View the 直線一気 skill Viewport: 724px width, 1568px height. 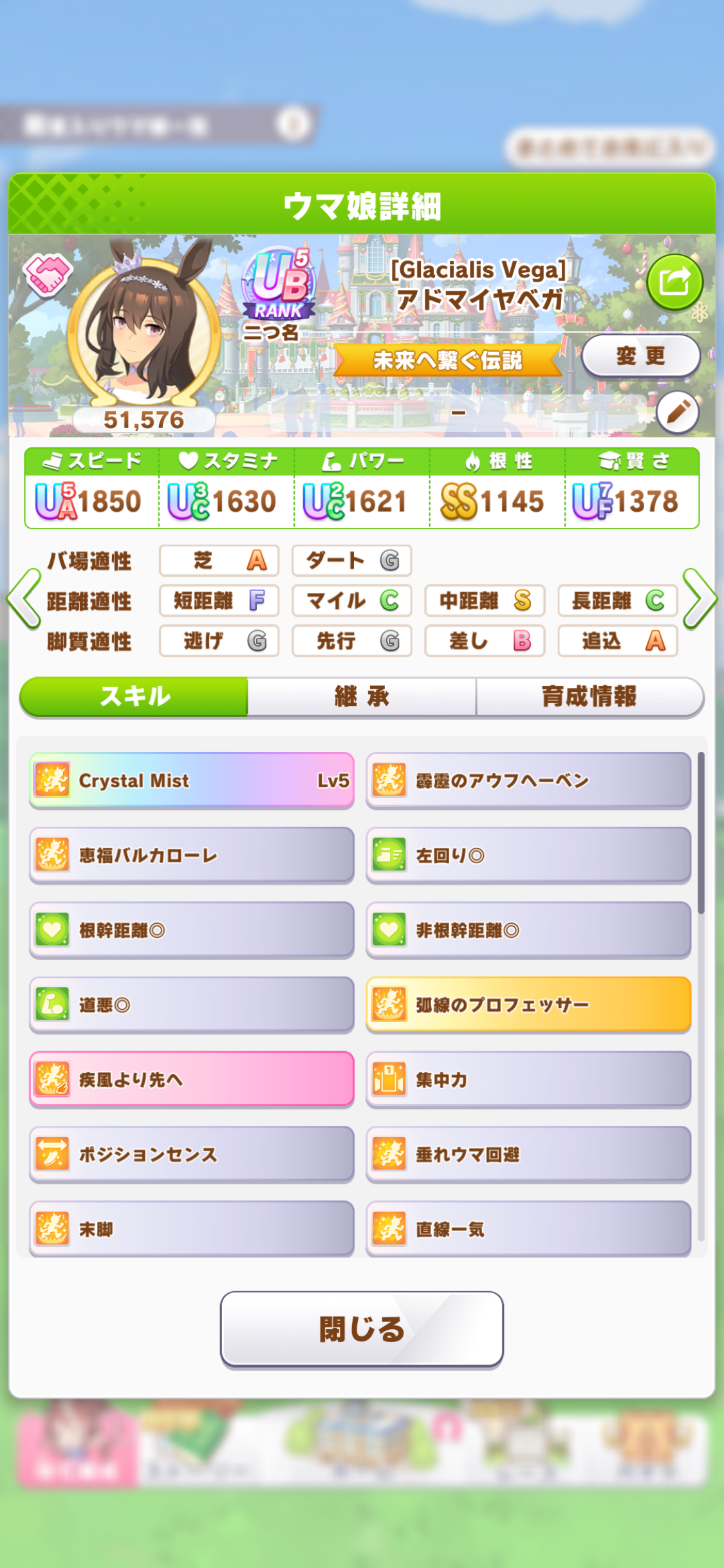coord(528,1228)
